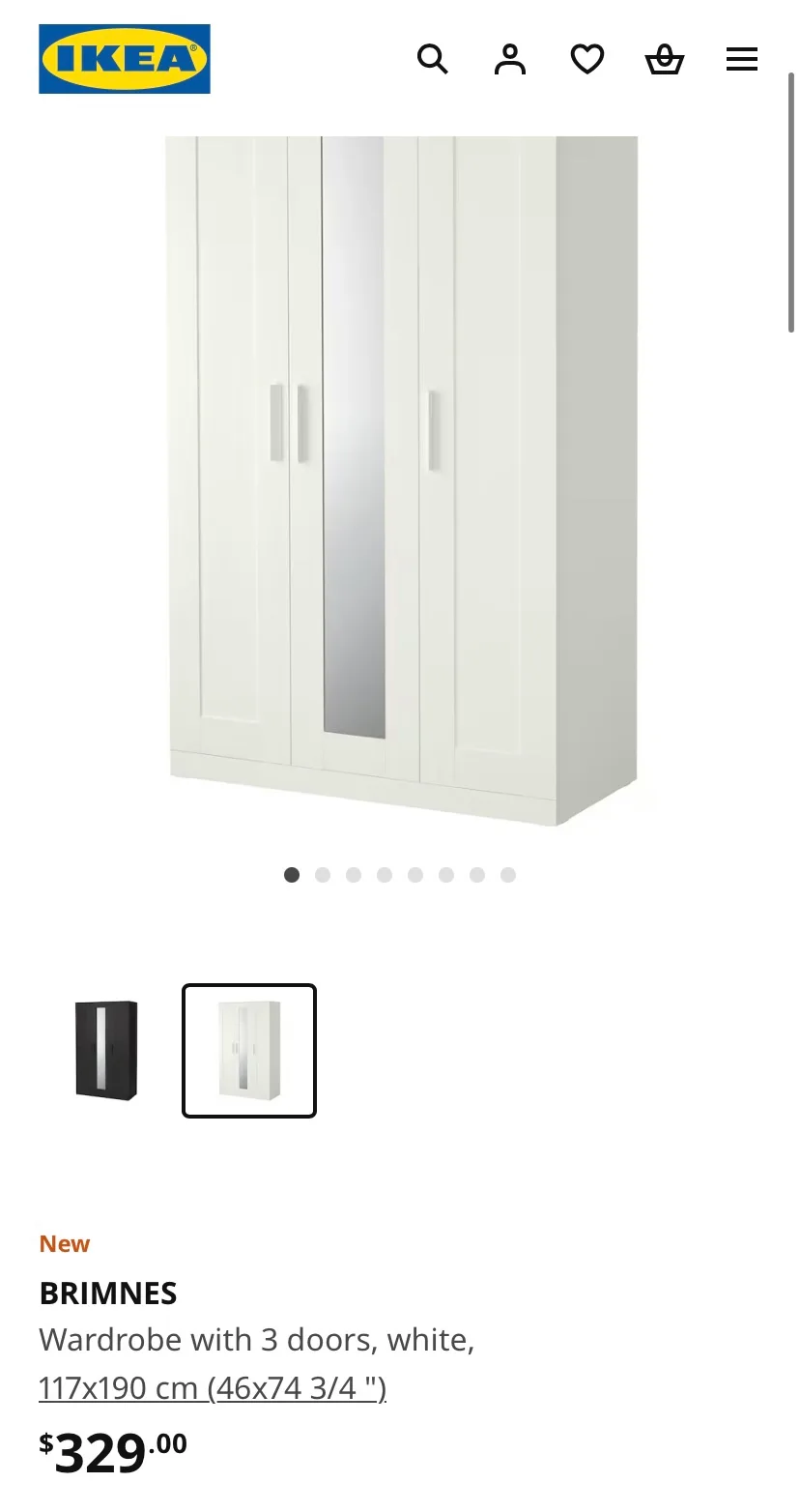Viewport: 800px width, 1512px height.
Task: Click the BRIMNES product title
Action: click(x=107, y=1293)
